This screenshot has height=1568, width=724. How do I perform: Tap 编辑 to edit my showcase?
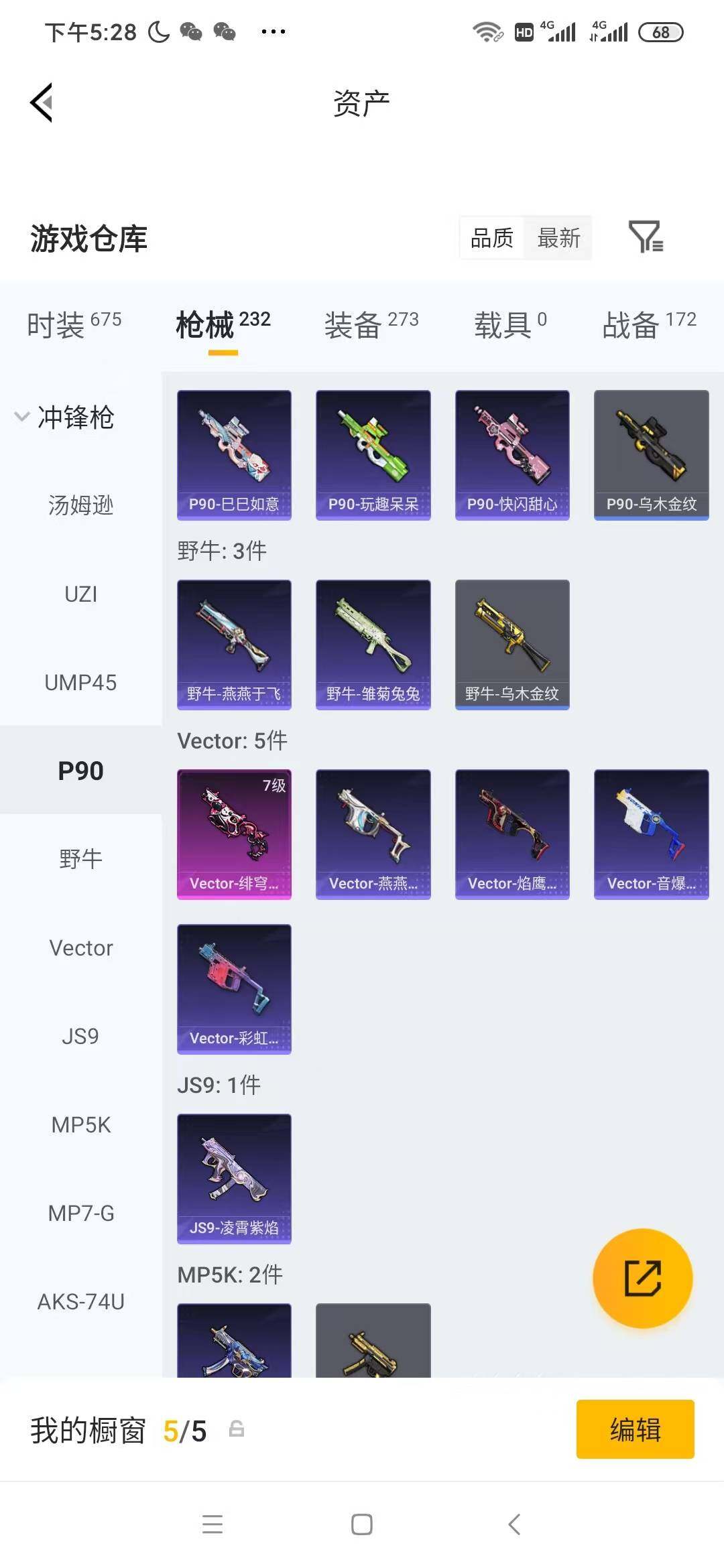635,1429
